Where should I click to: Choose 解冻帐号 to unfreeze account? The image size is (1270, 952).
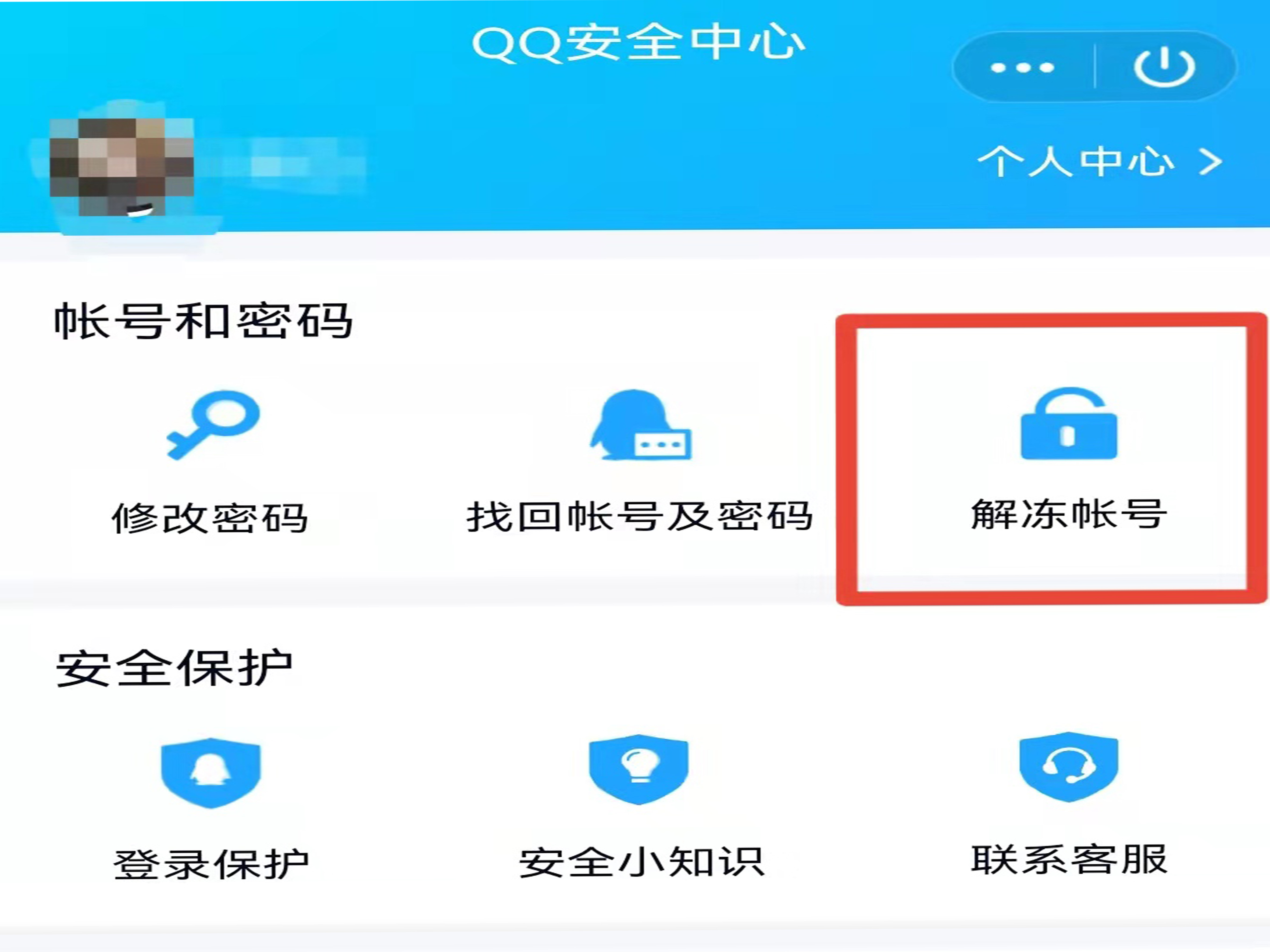(x=1068, y=459)
